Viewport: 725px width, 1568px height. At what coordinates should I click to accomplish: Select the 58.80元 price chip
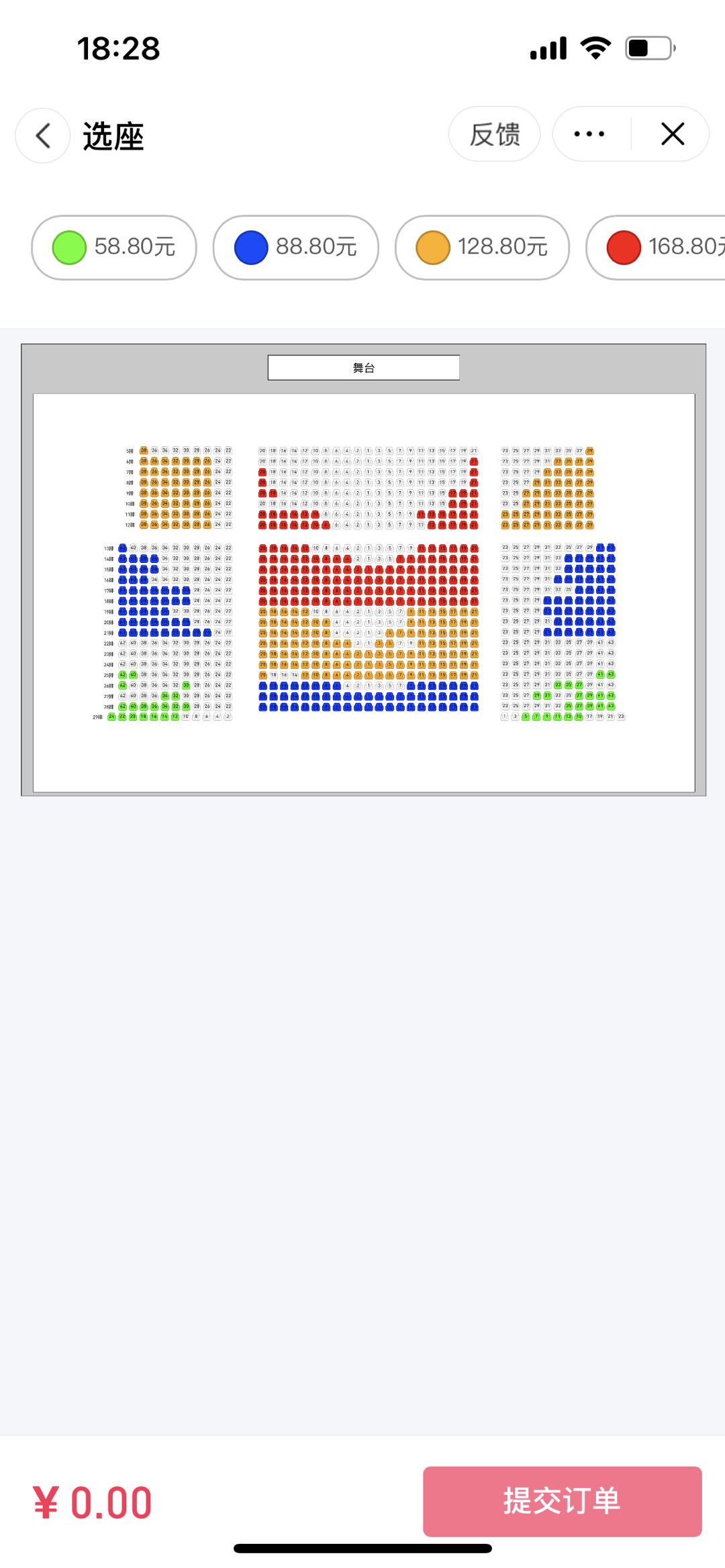[114, 247]
